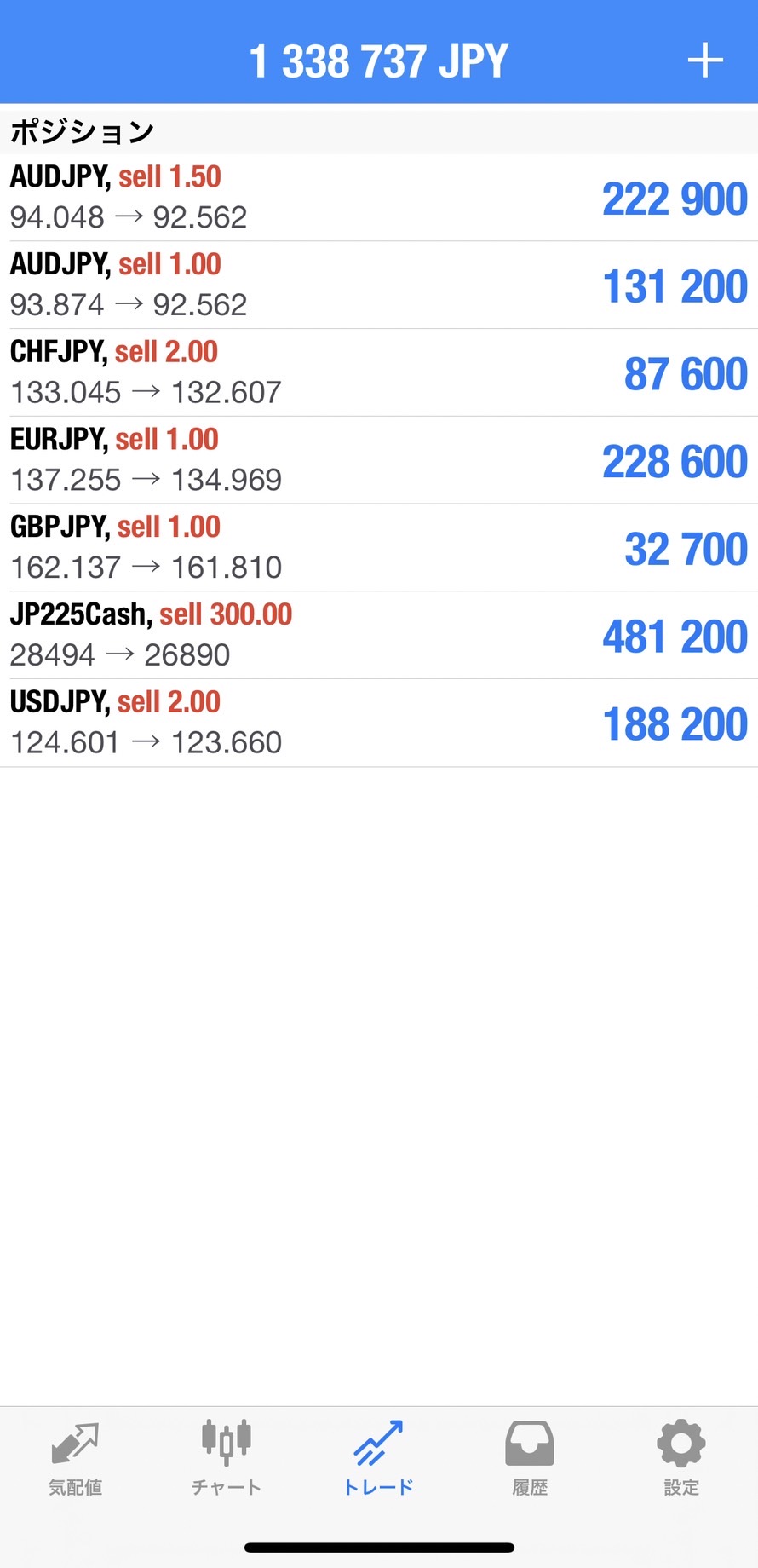Open the 履歴 history tab
This screenshot has width=758, height=1568.
click(530, 1459)
